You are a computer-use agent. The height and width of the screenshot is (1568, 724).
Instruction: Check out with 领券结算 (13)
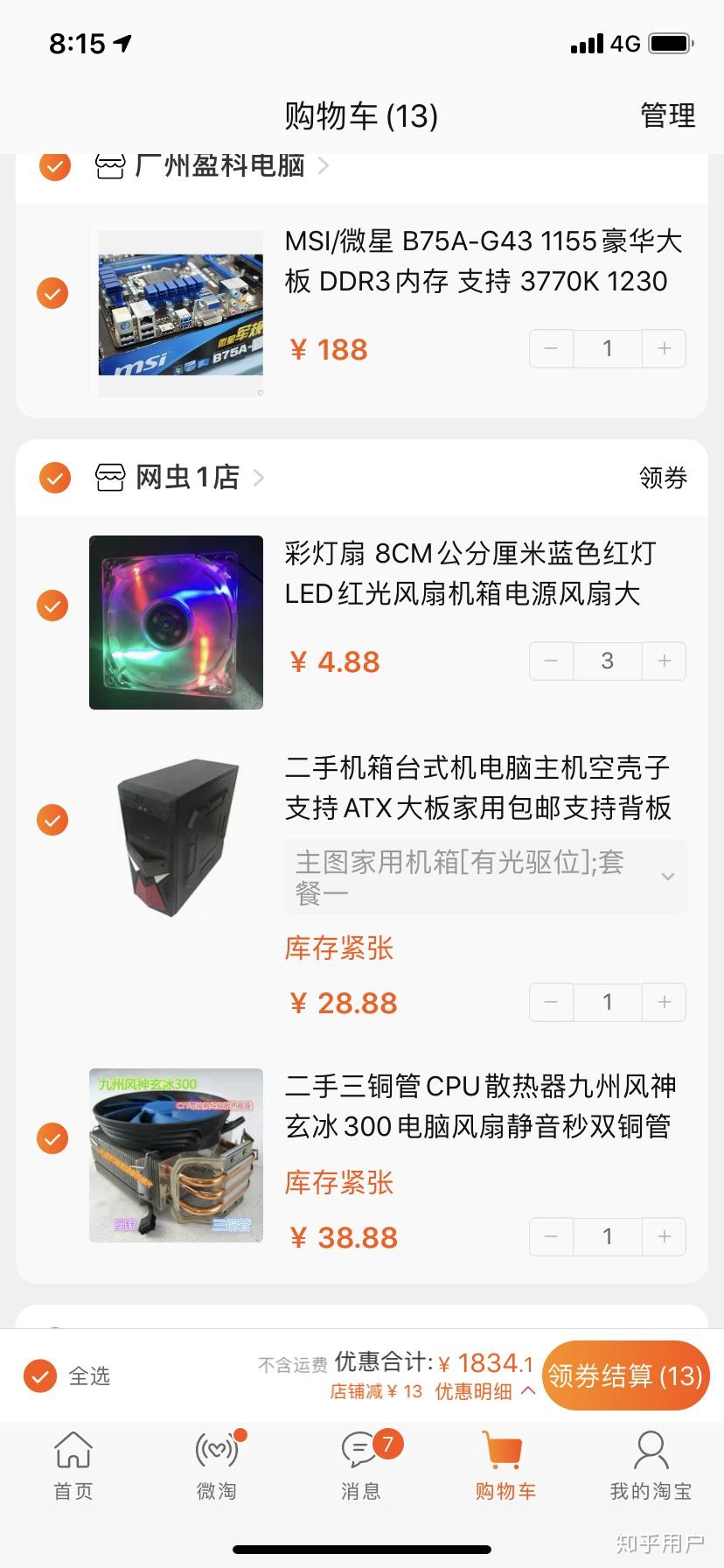click(625, 1375)
